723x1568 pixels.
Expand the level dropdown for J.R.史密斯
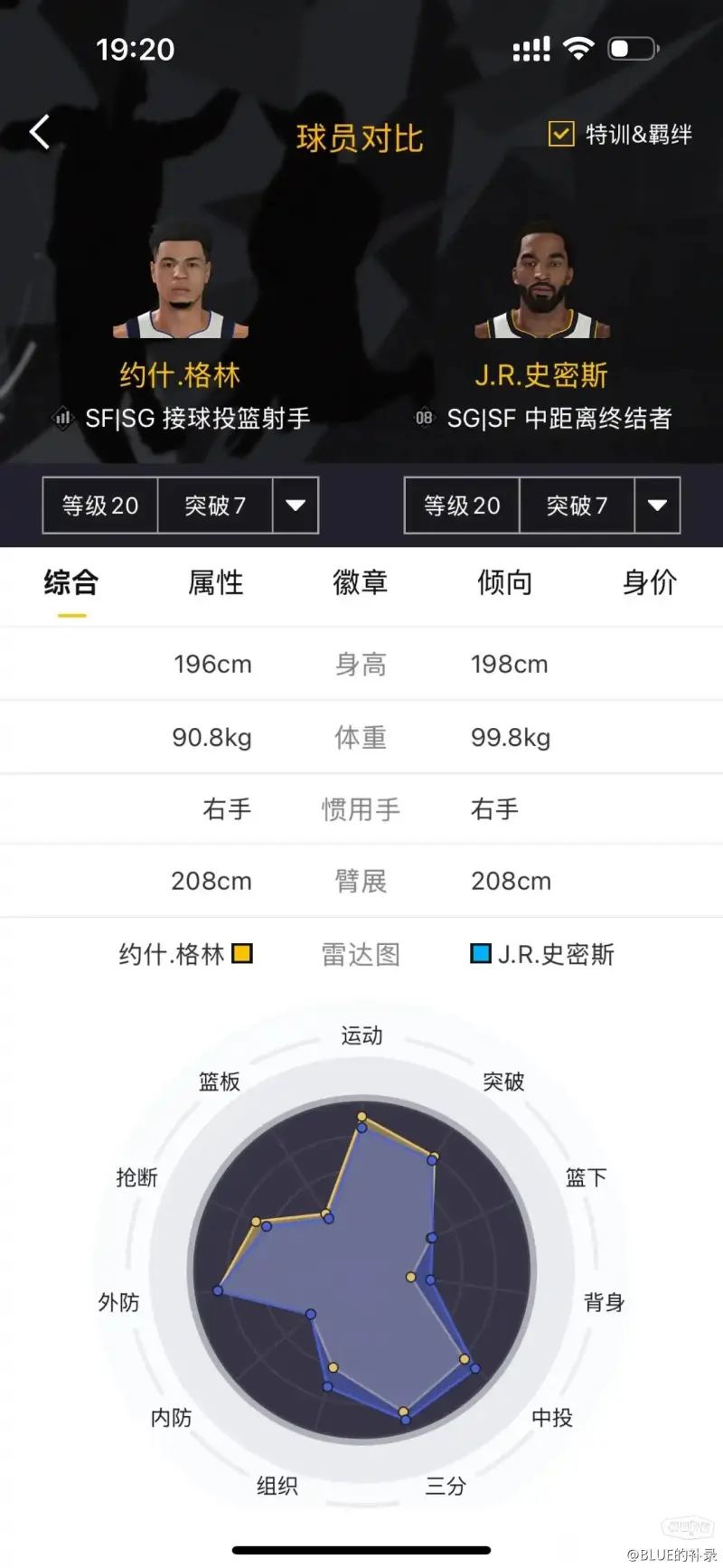coord(657,505)
